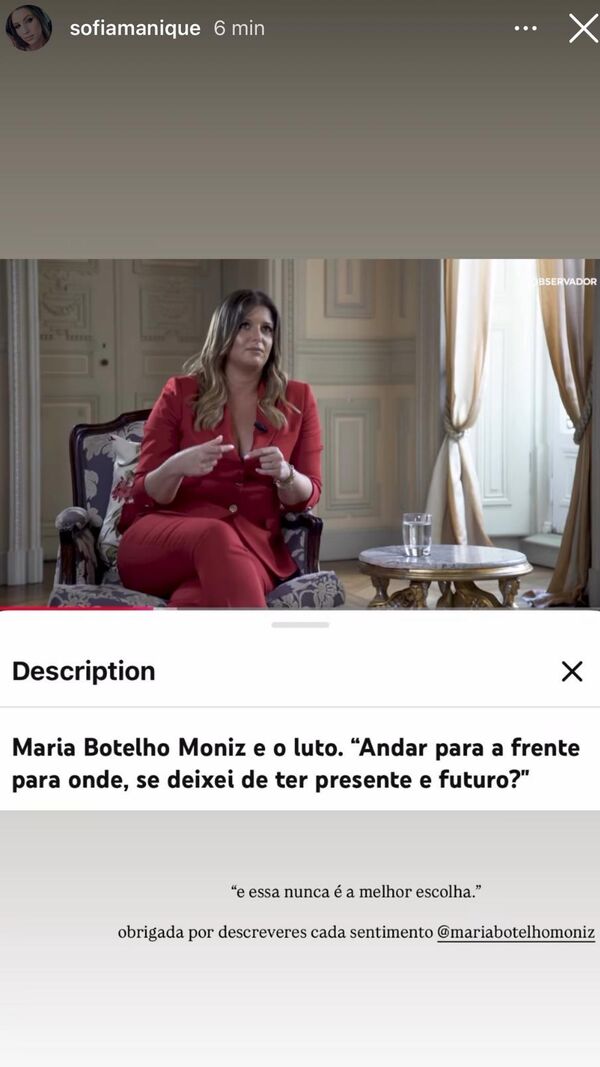Close the story viewer
Screen dimensions: 600x1067
click(x=583, y=28)
